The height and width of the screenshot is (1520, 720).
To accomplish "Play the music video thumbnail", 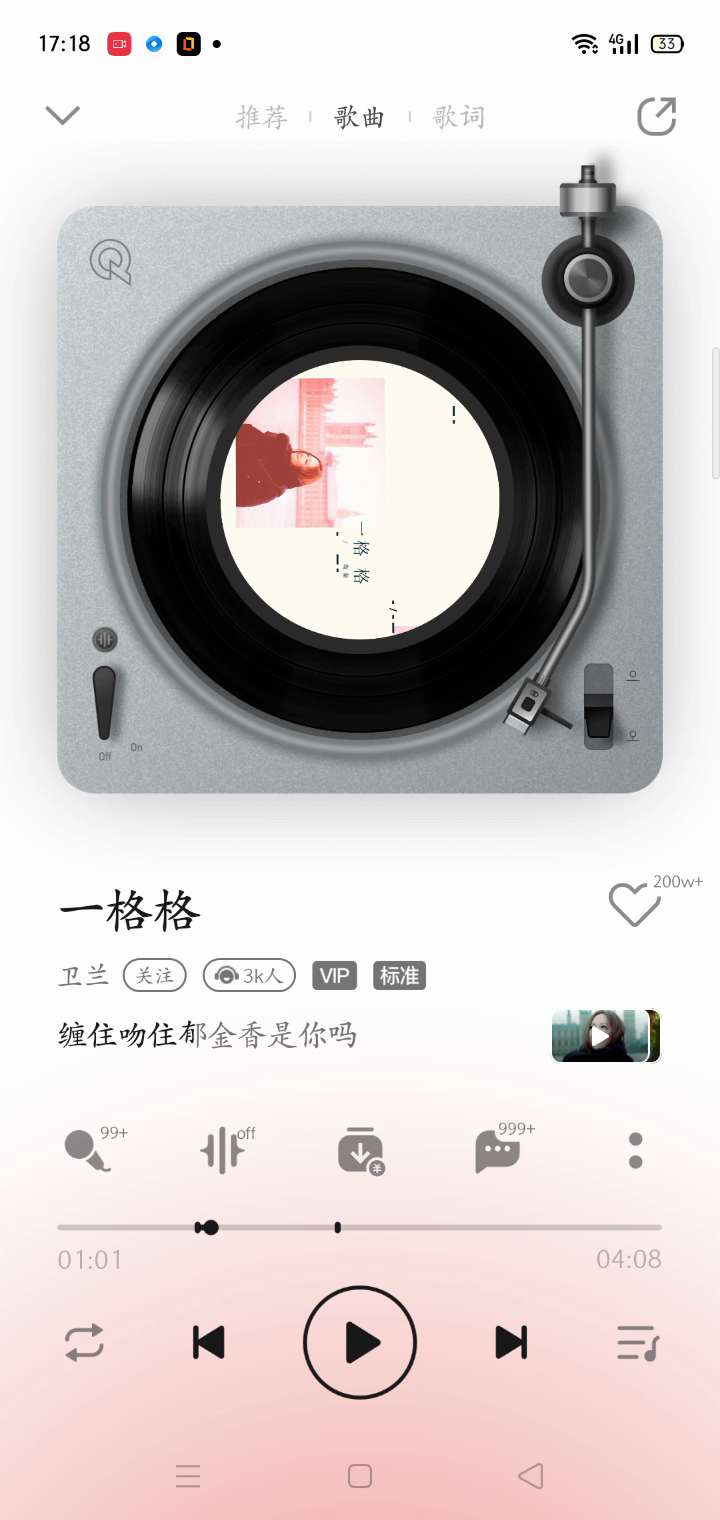I will click(x=603, y=1036).
